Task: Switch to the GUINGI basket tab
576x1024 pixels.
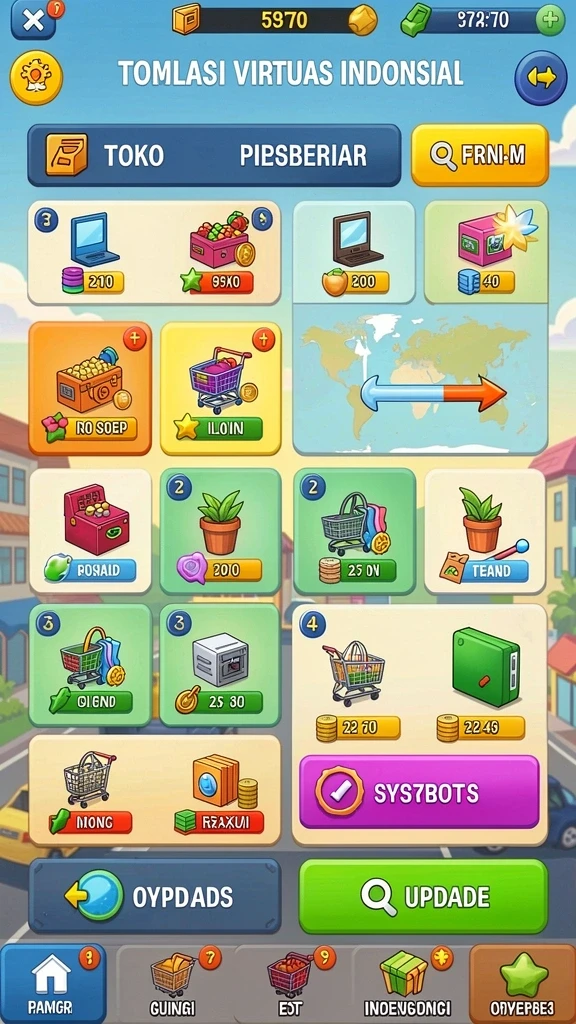Action: tap(172, 984)
